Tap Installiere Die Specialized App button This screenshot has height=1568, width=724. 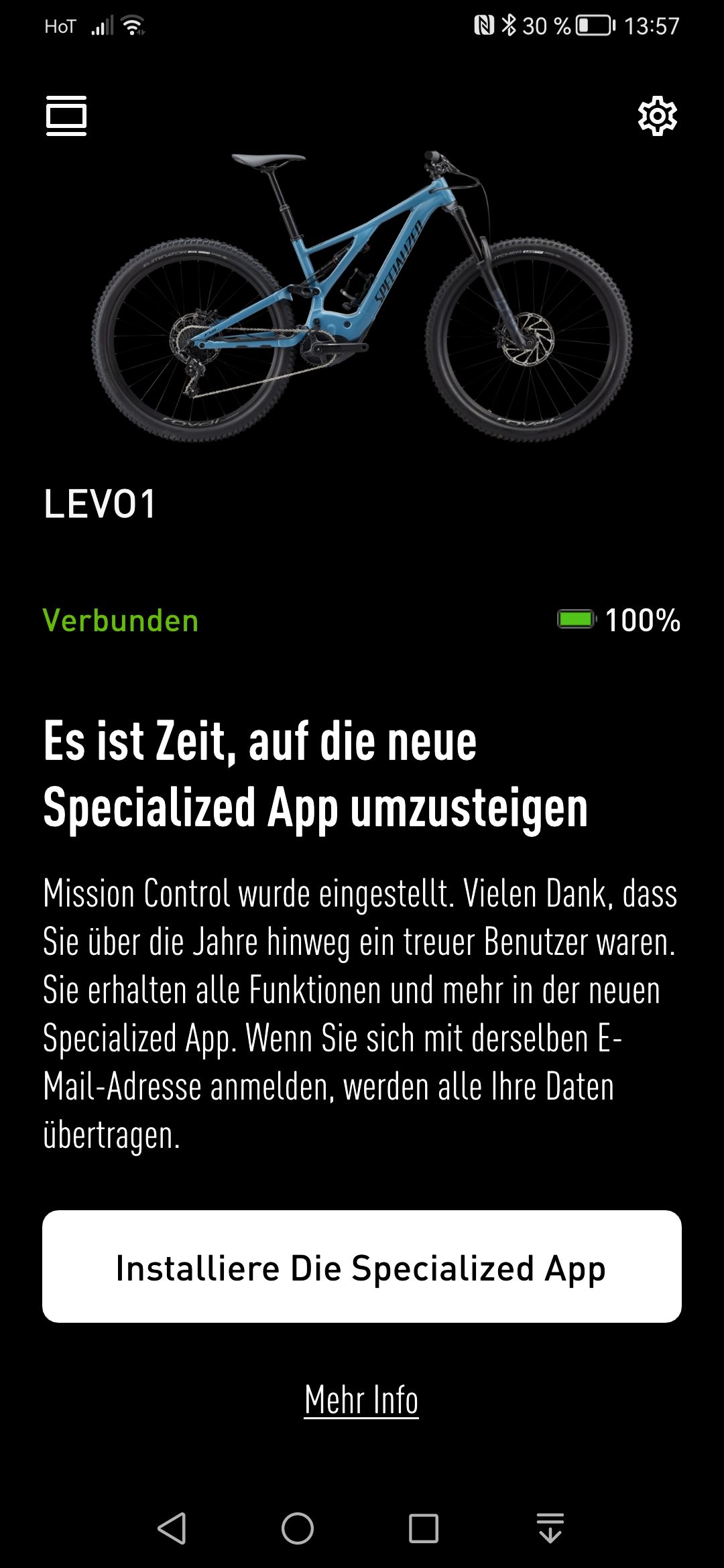(362, 1266)
